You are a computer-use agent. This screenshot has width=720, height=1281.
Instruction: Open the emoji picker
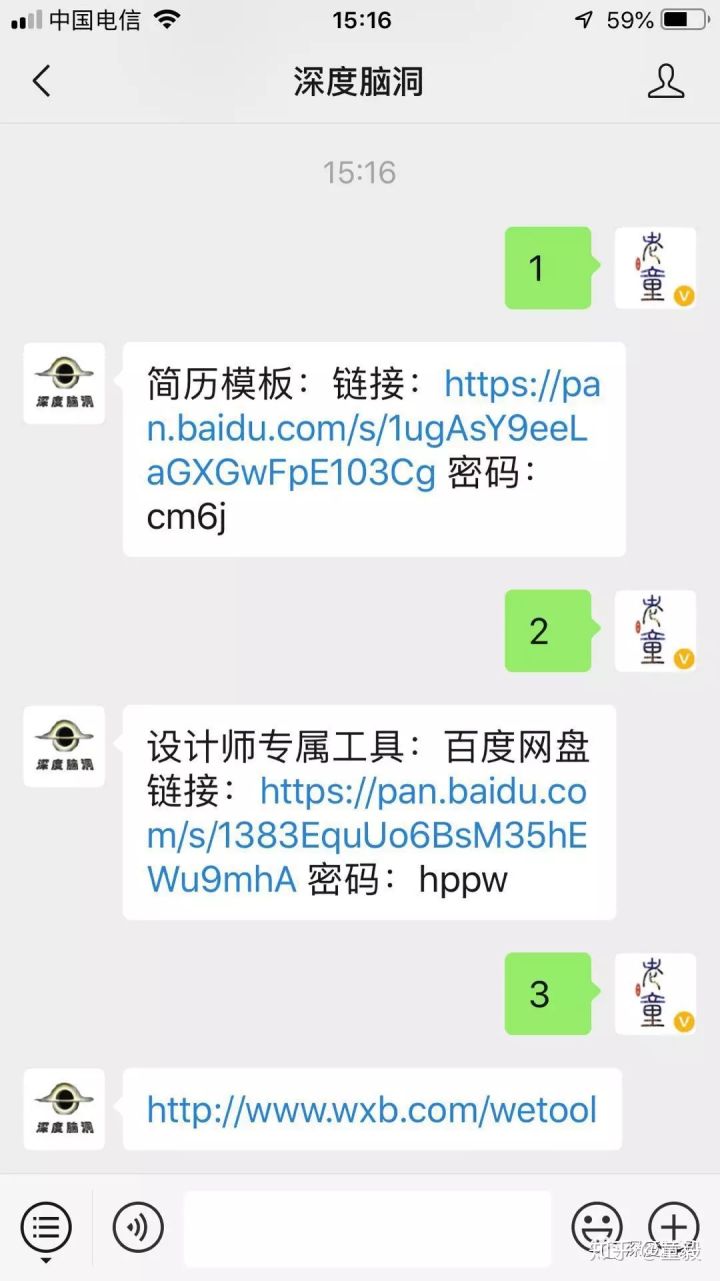(x=596, y=1226)
